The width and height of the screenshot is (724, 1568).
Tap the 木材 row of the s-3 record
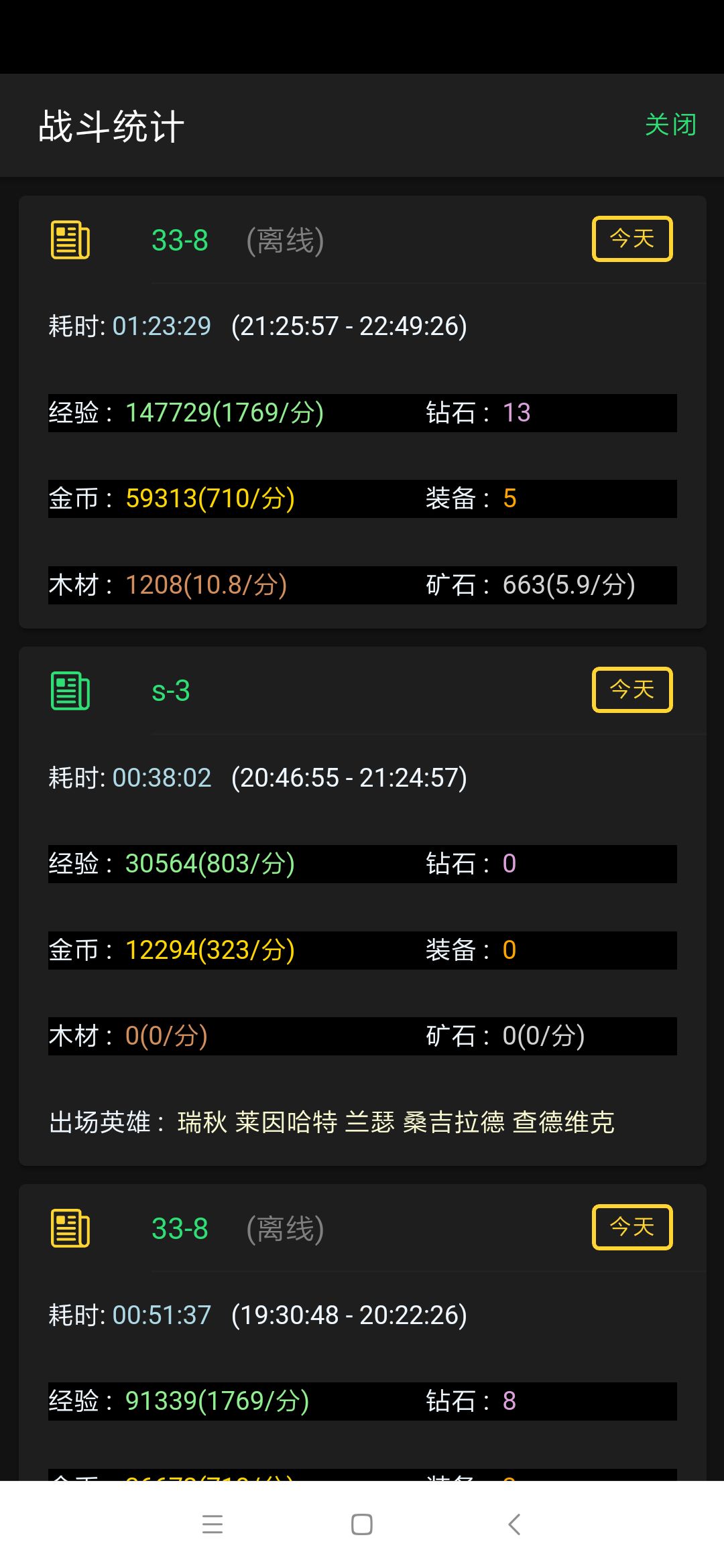point(127,1036)
